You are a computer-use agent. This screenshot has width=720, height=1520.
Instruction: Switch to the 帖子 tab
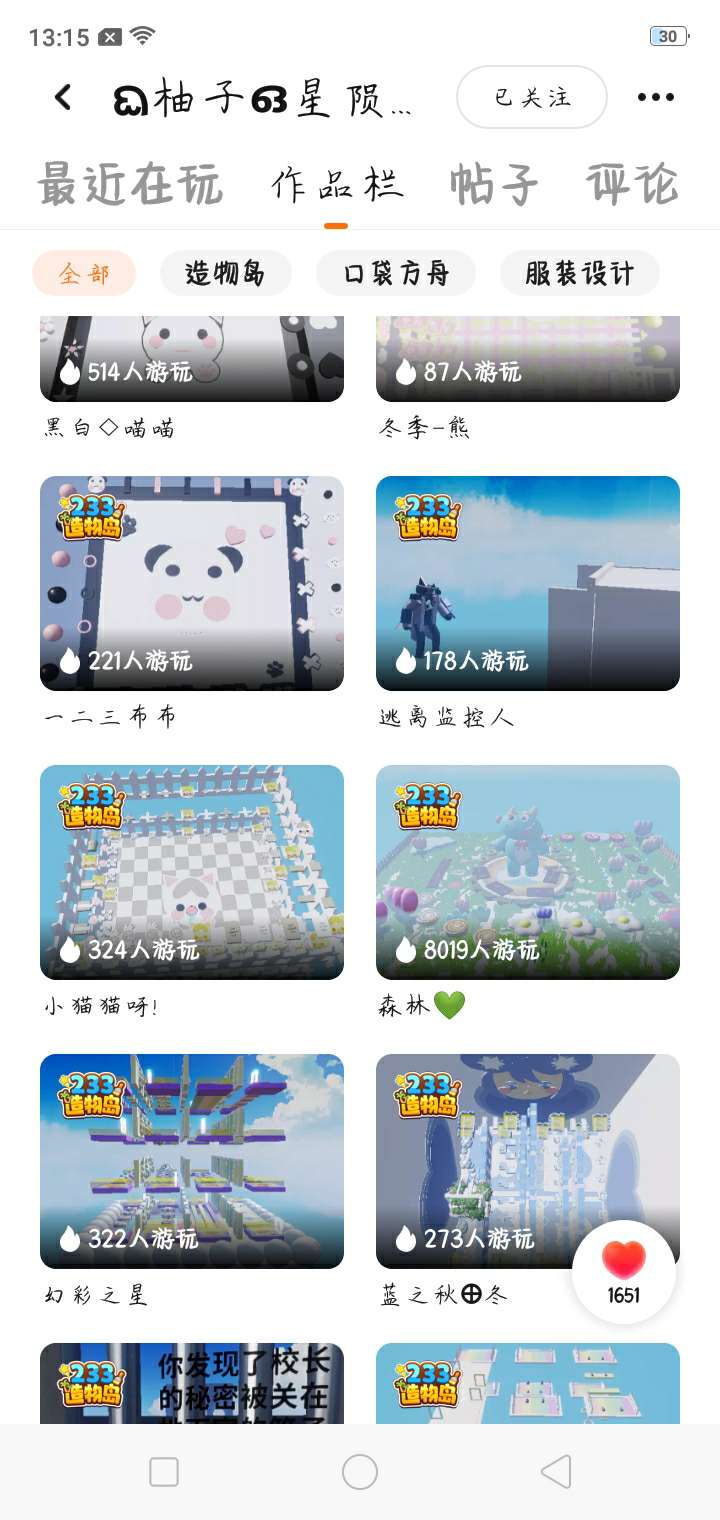pos(494,185)
